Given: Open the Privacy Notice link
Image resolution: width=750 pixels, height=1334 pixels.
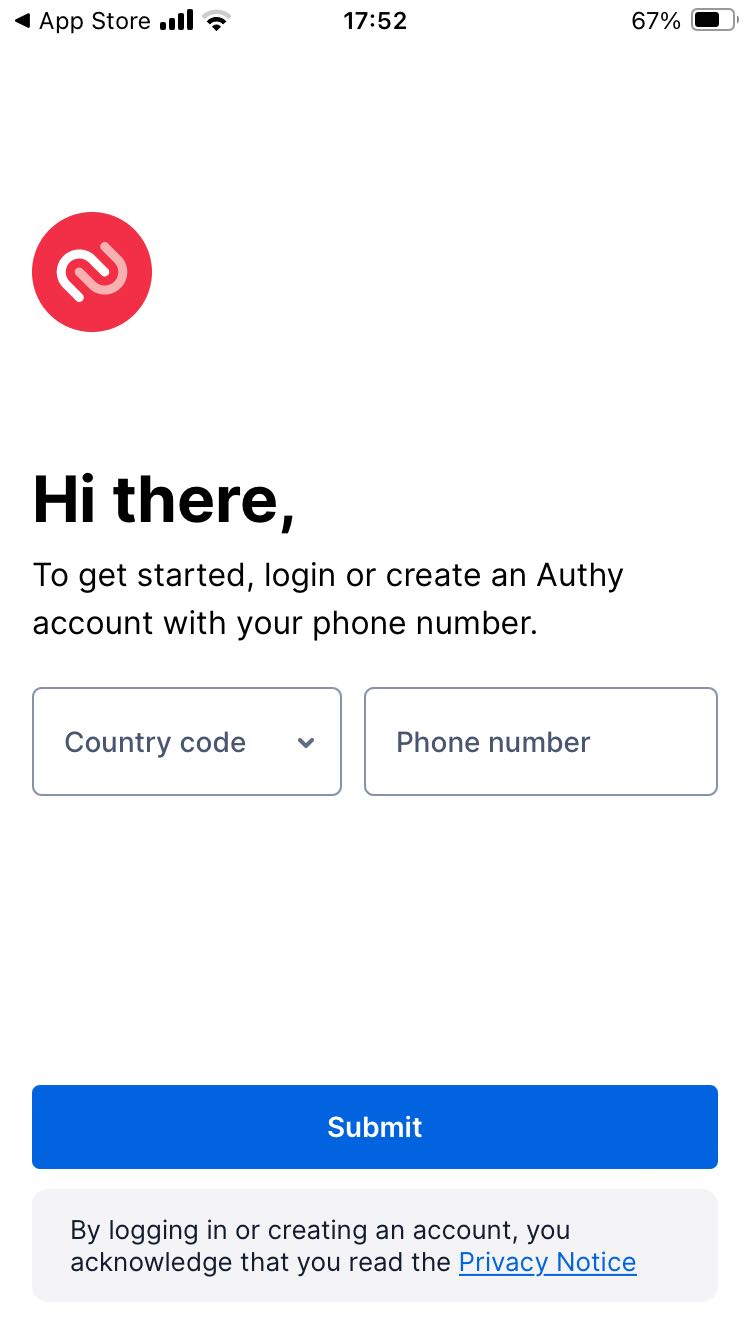Looking at the screenshot, I should pos(547,1262).
